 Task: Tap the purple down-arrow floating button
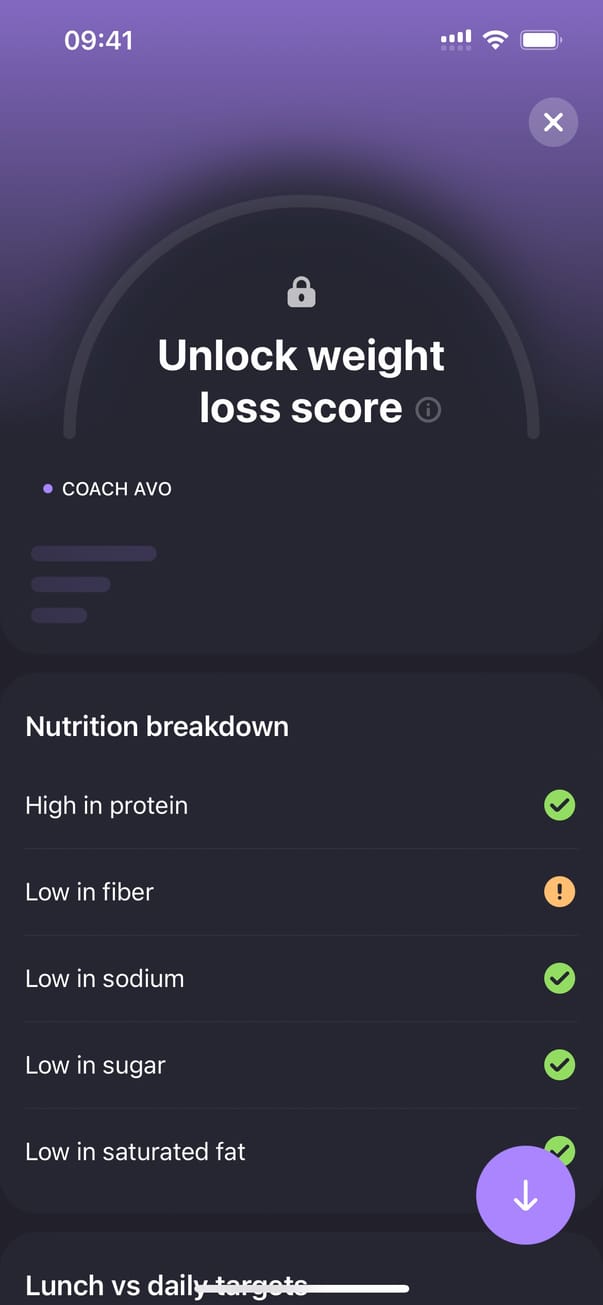(525, 1197)
